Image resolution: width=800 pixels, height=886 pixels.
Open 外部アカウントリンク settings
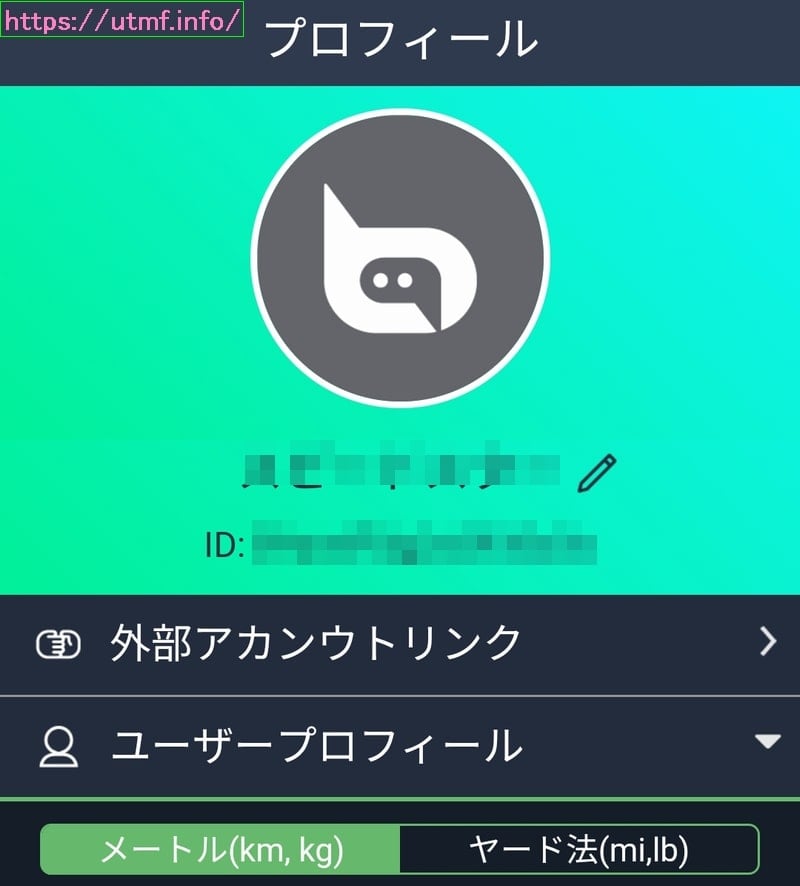pyautogui.click(x=400, y=642)
